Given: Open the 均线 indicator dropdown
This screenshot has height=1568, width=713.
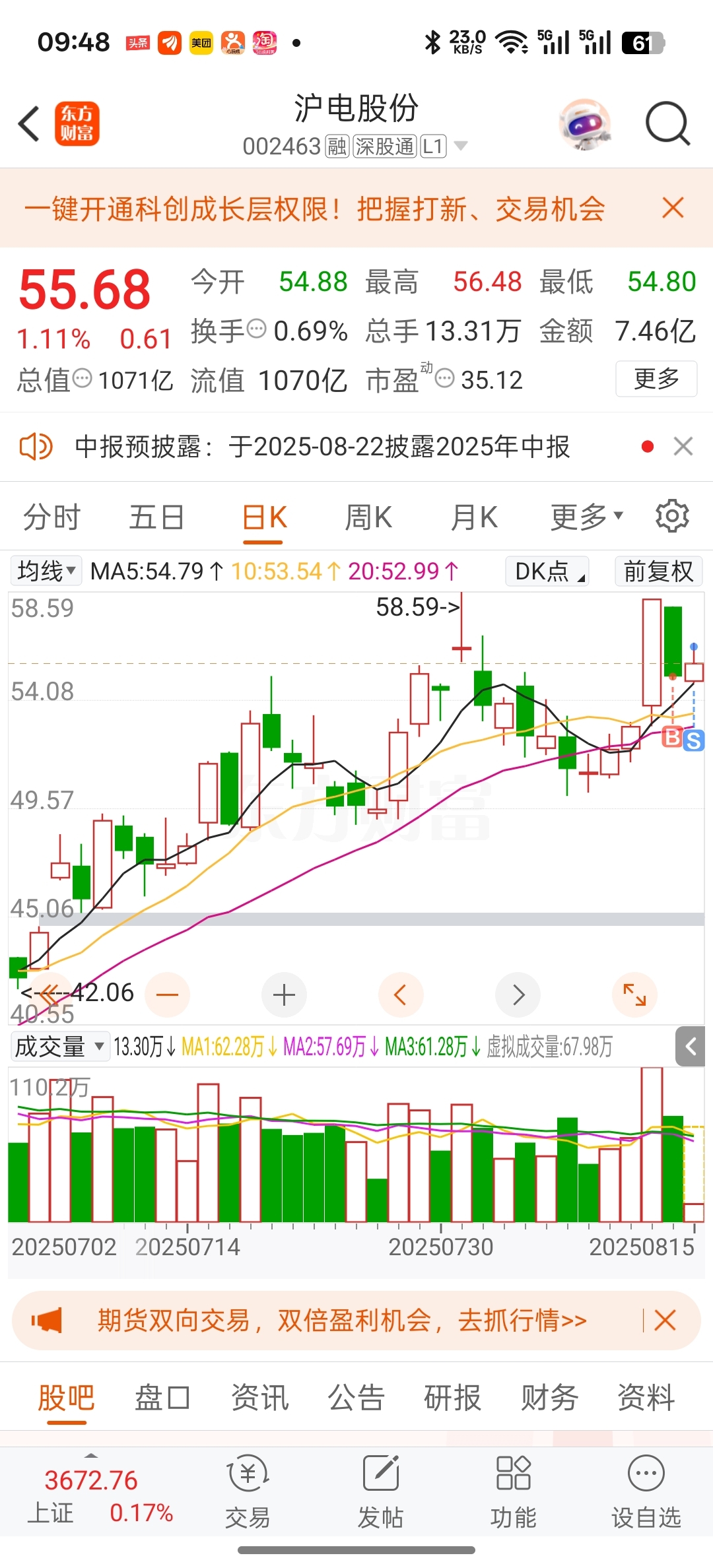Looking at the screenshot, I should 46,571.
